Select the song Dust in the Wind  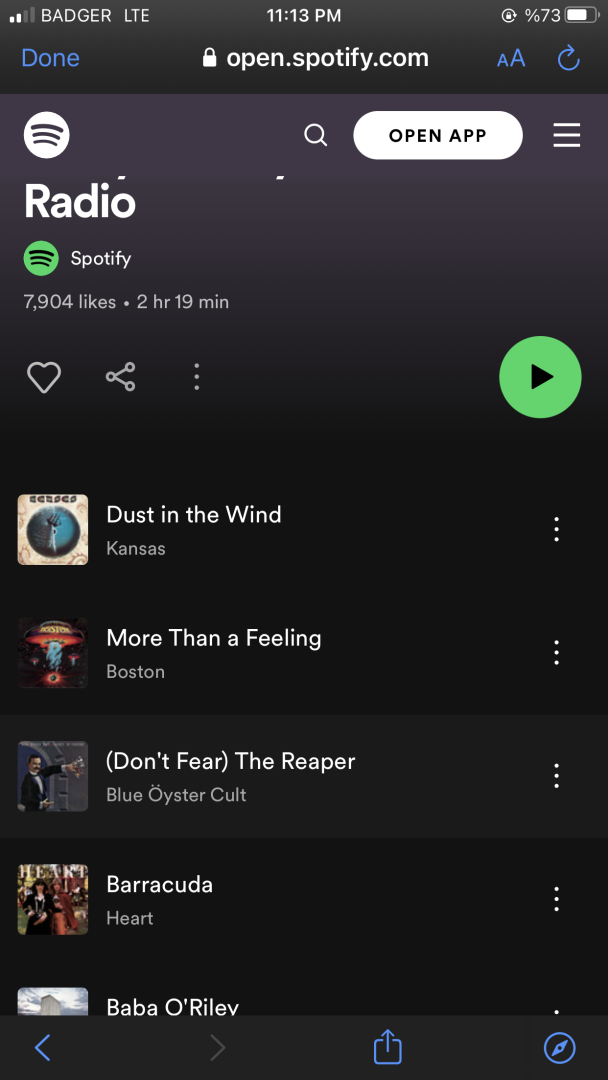point(194,515)
